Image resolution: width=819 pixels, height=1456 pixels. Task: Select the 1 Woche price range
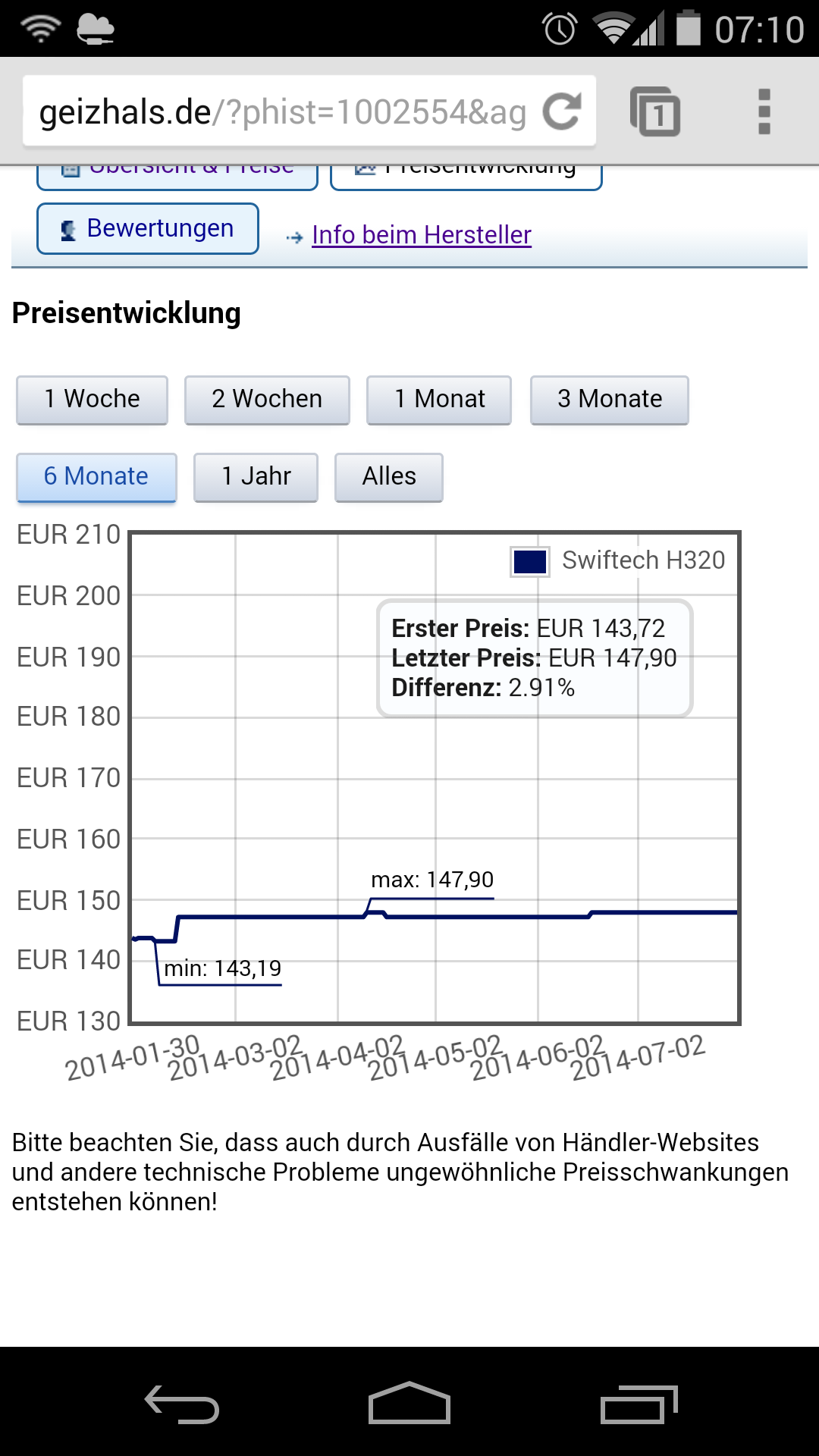pos(92,400)
